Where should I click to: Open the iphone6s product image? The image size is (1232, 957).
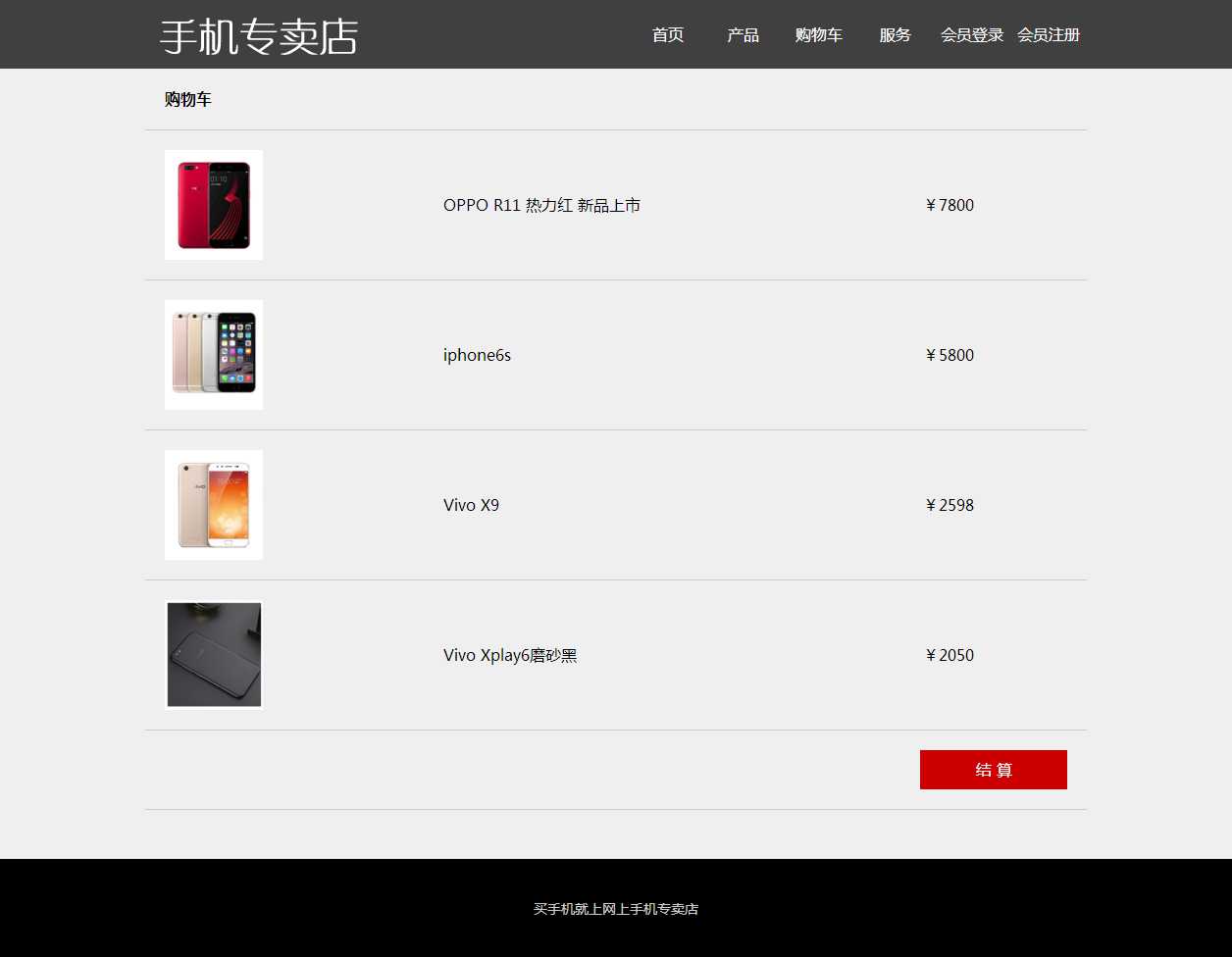point(214,355)
